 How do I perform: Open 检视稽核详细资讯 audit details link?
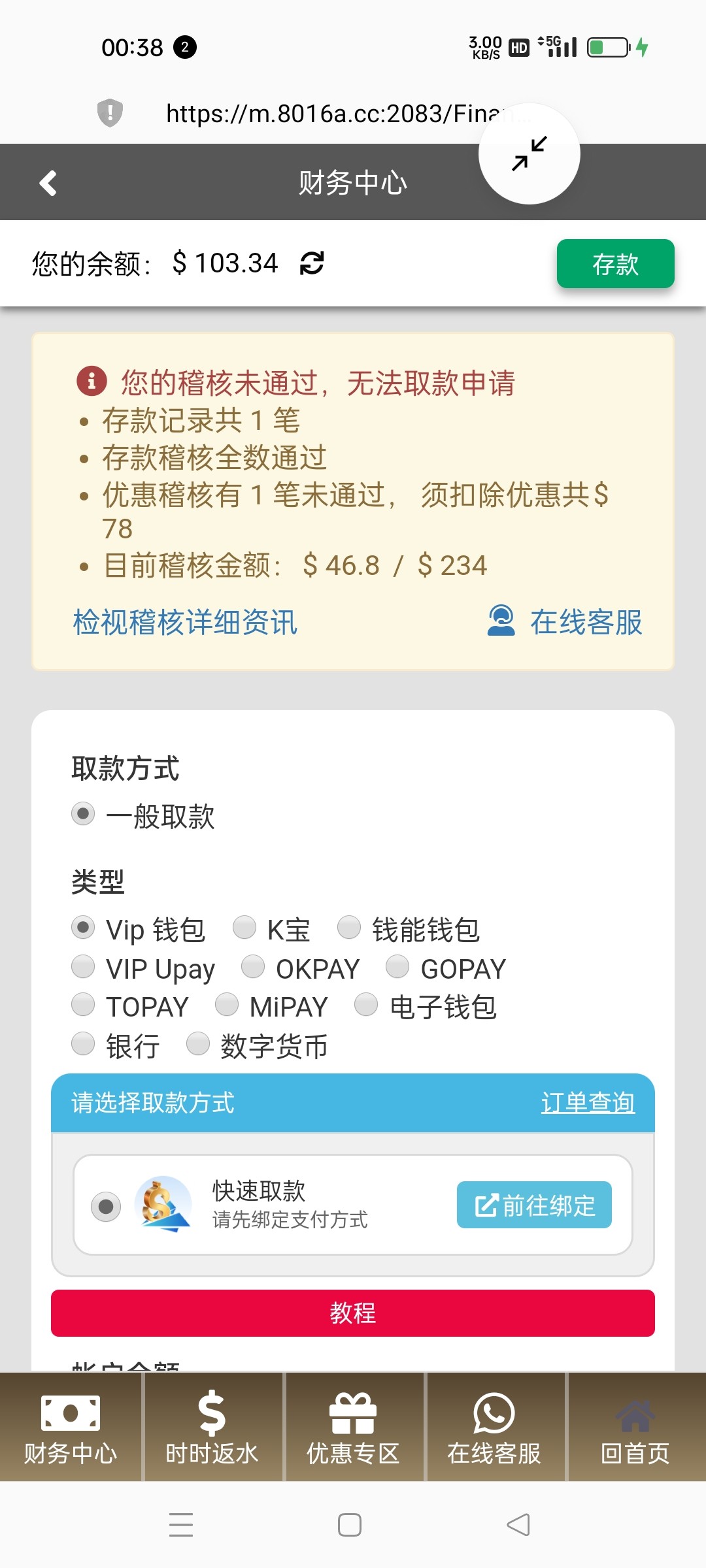pos(185,622)
